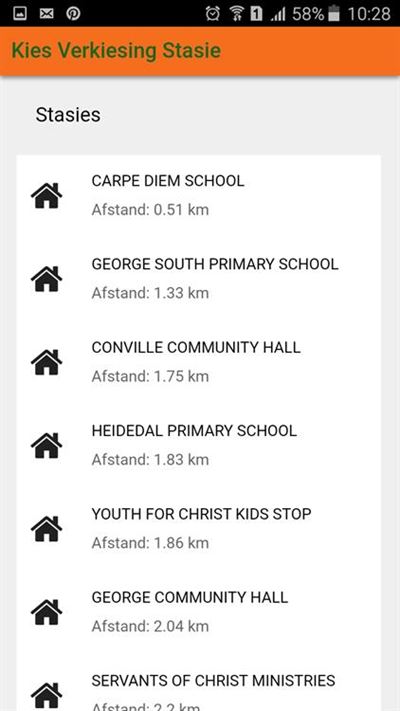Image resolution: width=400 pixels, height=711 pixels.
Task: Open Conville Community Hall station
Action: tap(199, 362)
